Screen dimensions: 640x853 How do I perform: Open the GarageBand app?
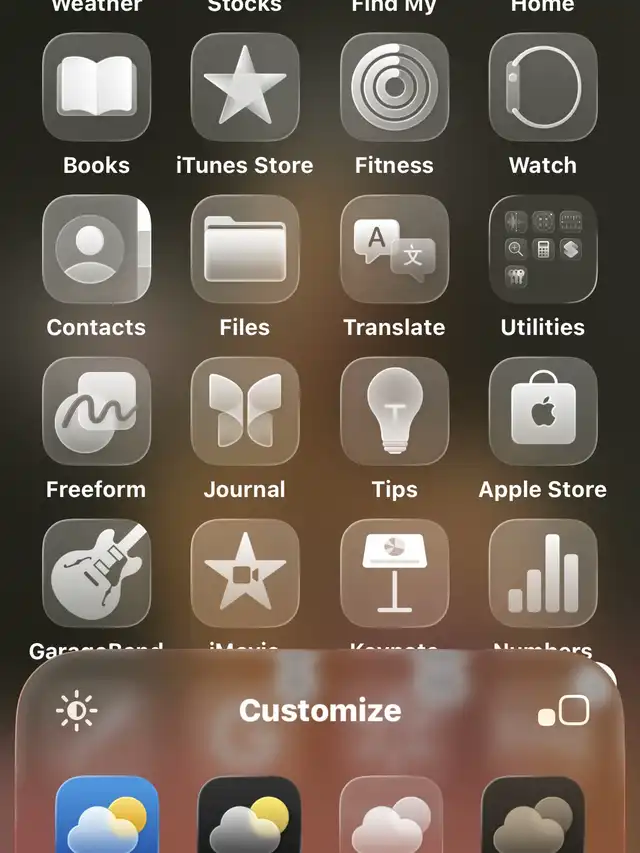96,573
